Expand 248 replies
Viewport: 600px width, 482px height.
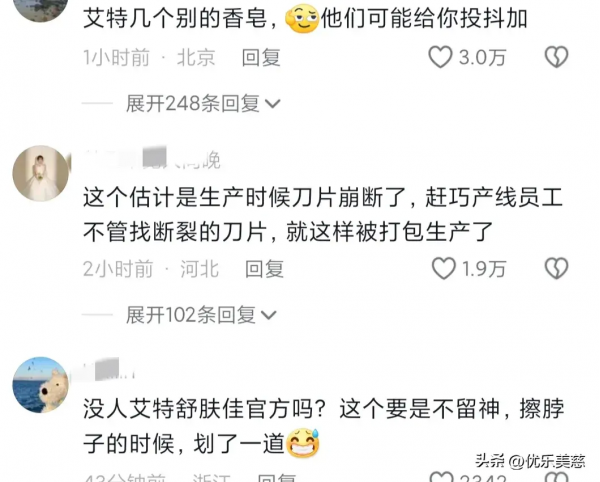coord(202,102)
